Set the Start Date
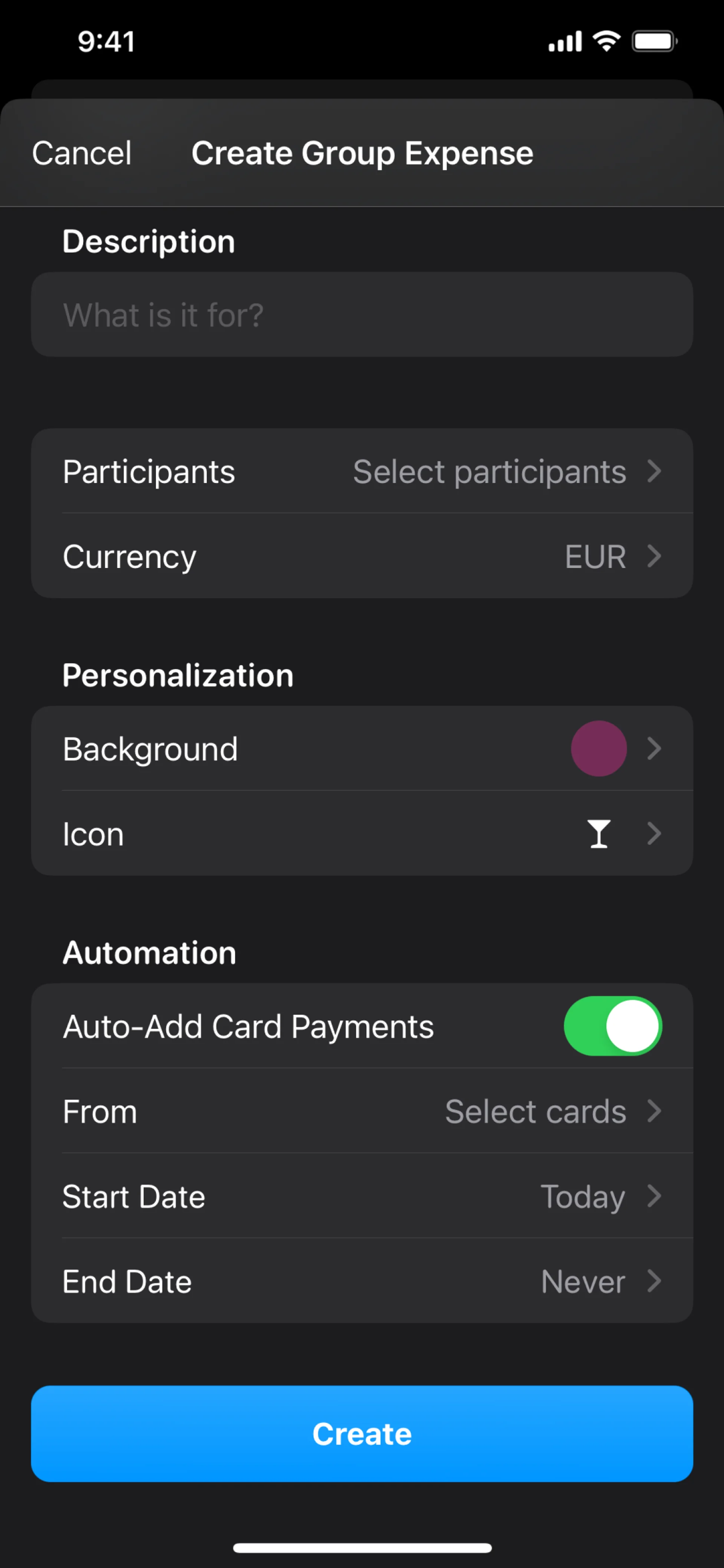The image size is (724, 1568). (361, 1197)
